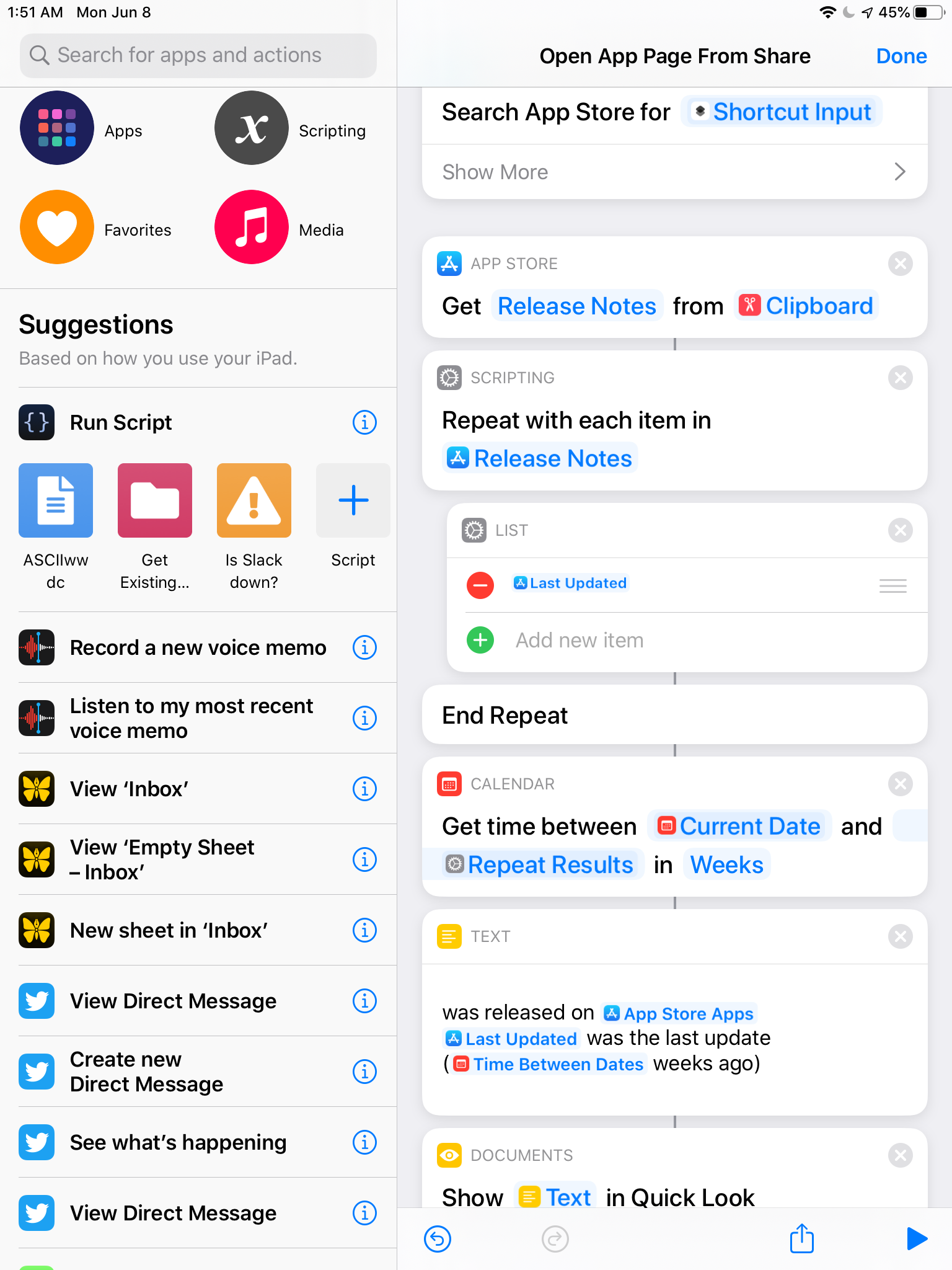The image size is (952, 1270).
Task: Open the Apps category
Action: 57,128
